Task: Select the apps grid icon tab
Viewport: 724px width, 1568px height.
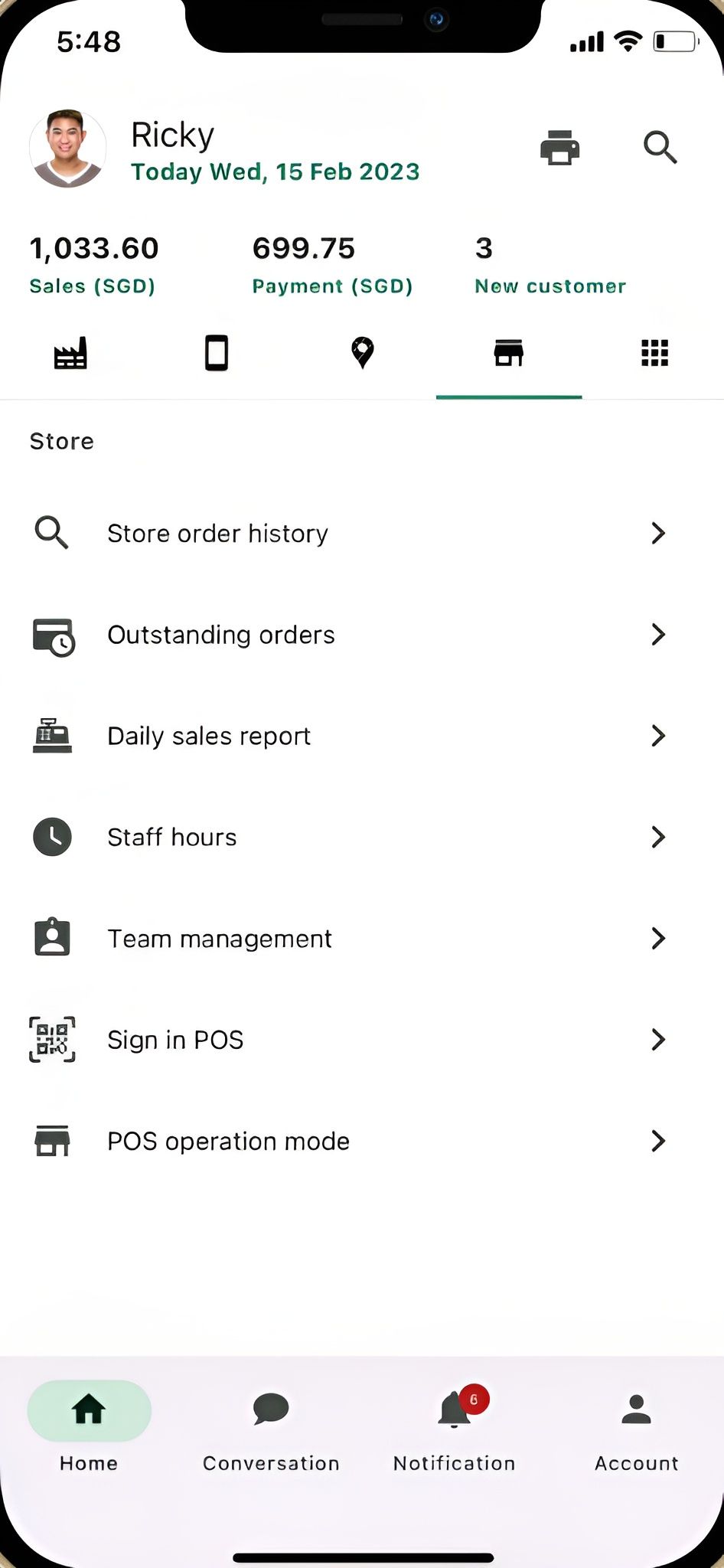Action: coord(654,353)
